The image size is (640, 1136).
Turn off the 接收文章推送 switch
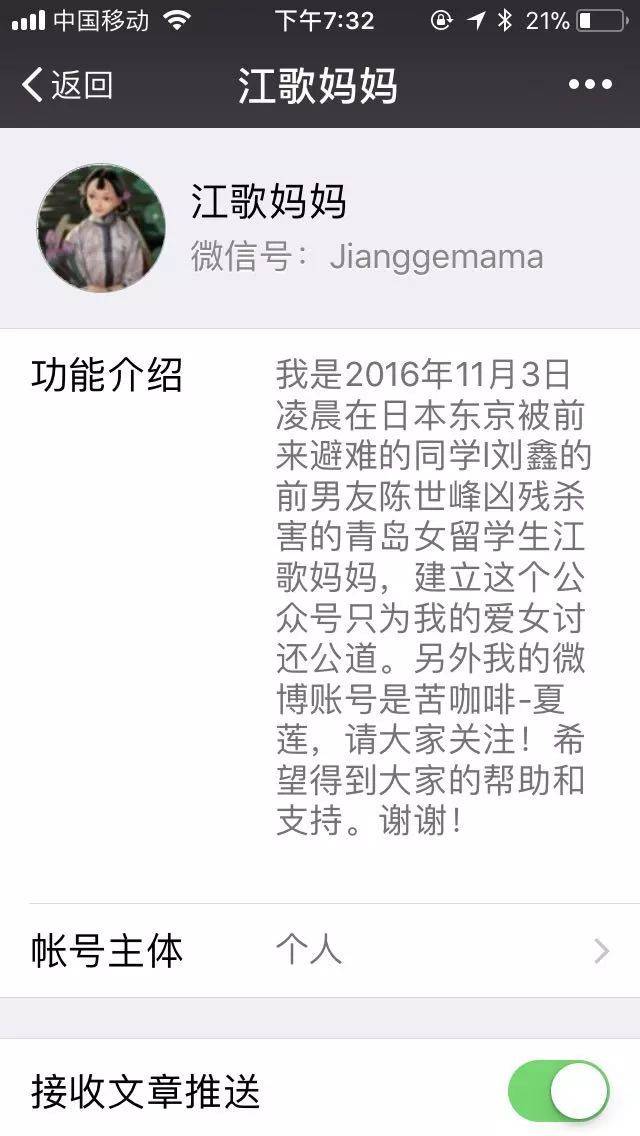click(x=558, y=1091)
